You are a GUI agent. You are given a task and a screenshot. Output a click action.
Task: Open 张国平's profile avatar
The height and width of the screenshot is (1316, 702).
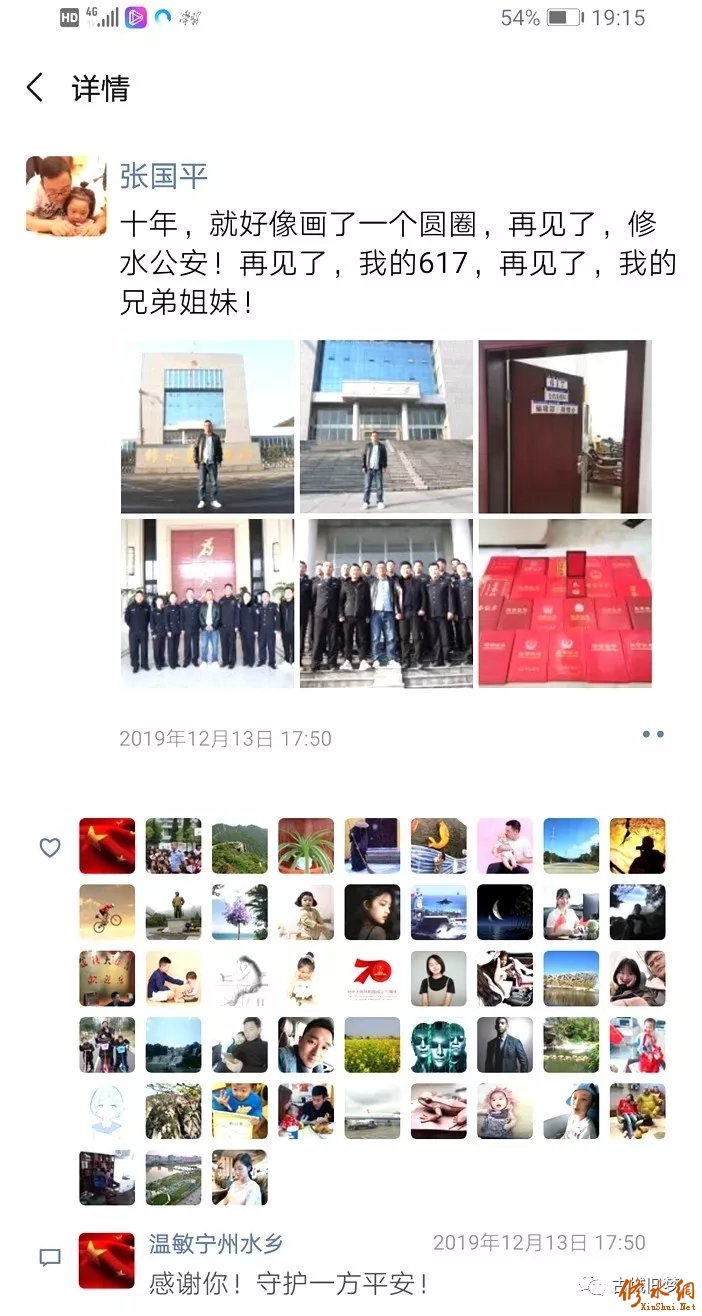click(66, 195)
